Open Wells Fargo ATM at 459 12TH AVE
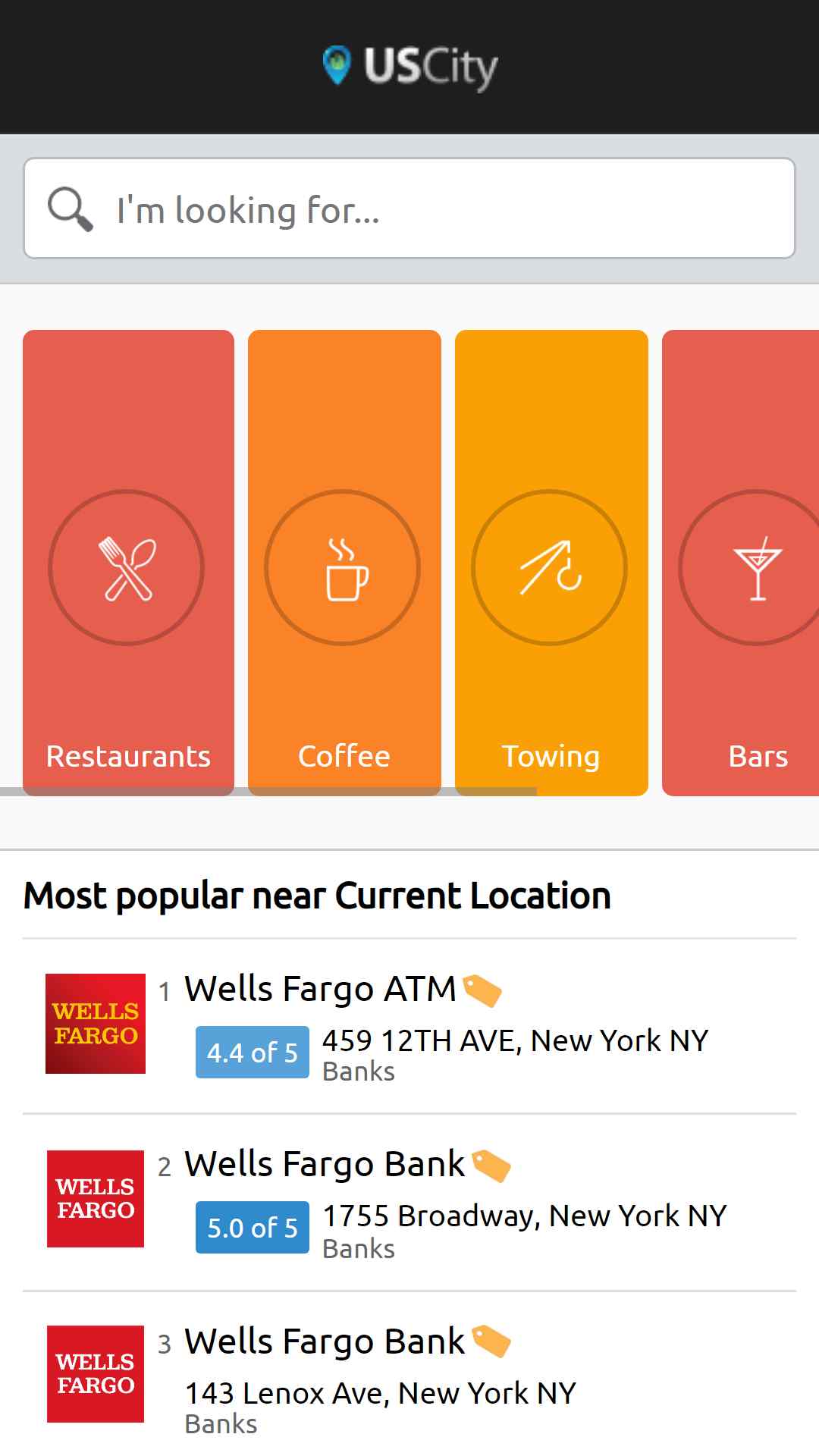Image resolution: width=819 pixels, height=1456 pixels. pos(409,1027)
